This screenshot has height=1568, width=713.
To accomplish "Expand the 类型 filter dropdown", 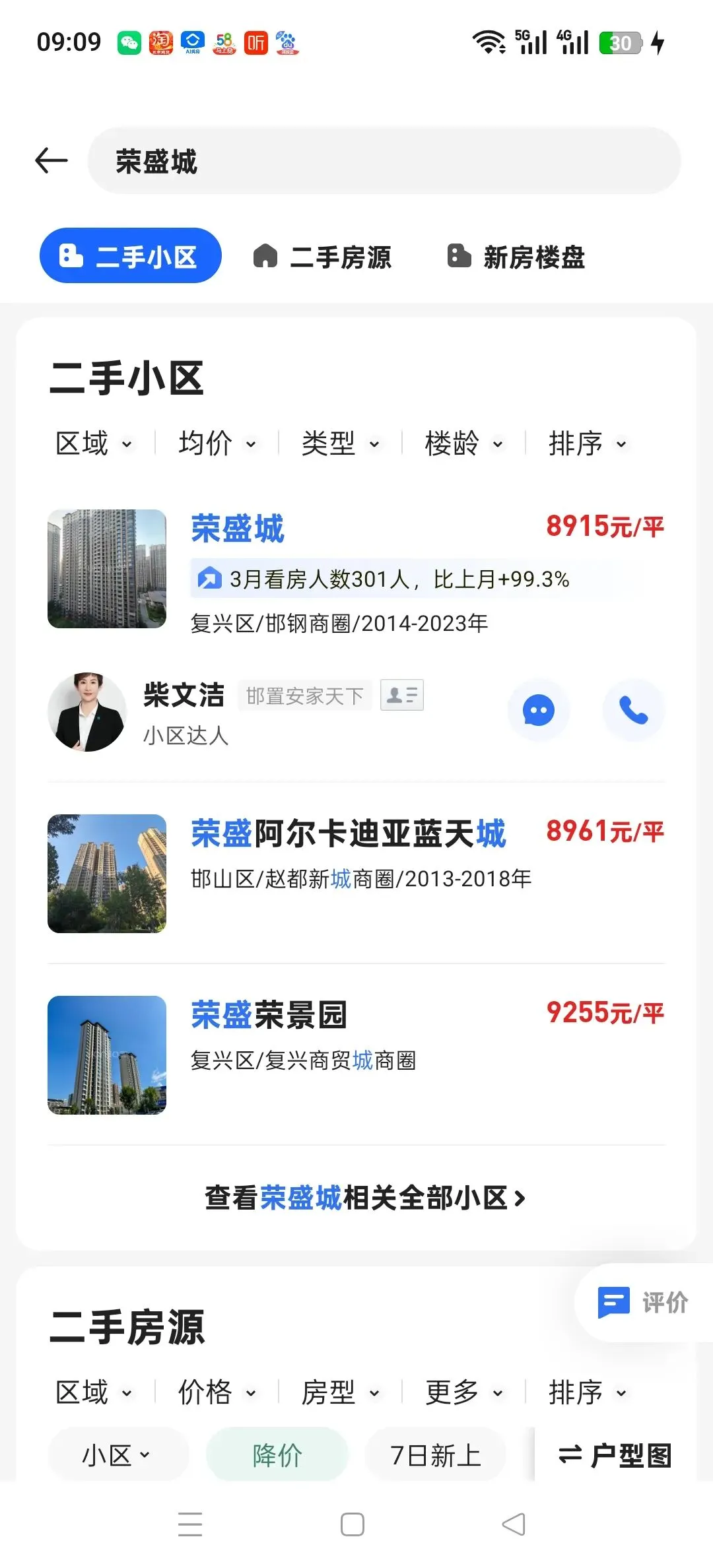I will [x=340, y=443].
